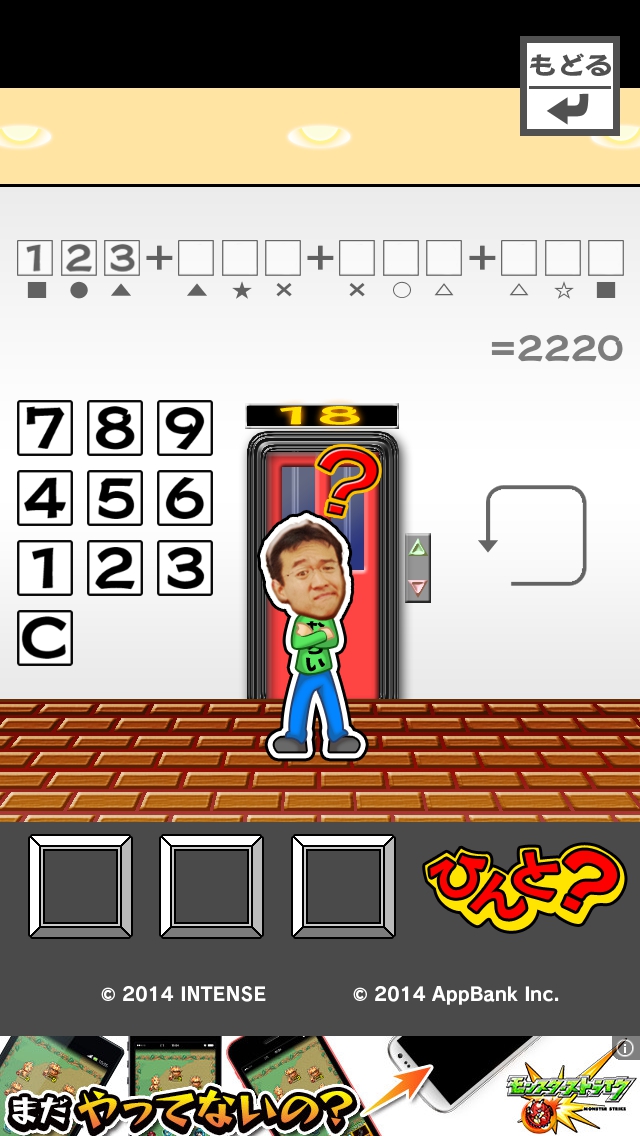
Task: Enter digit 4 on the keypad
Action: click(x=45, y=498)
